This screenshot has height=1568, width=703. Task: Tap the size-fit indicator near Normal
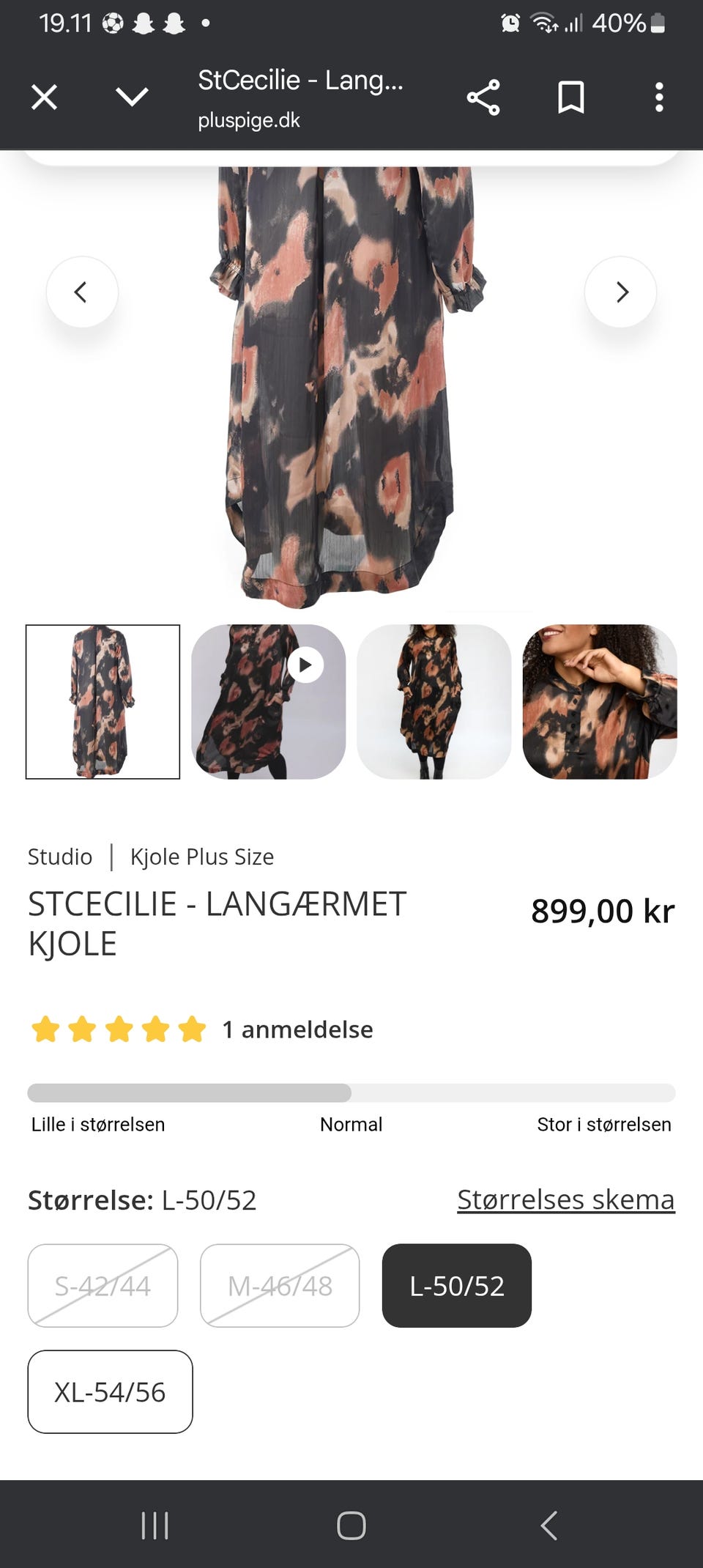[x=351, y=1094]
